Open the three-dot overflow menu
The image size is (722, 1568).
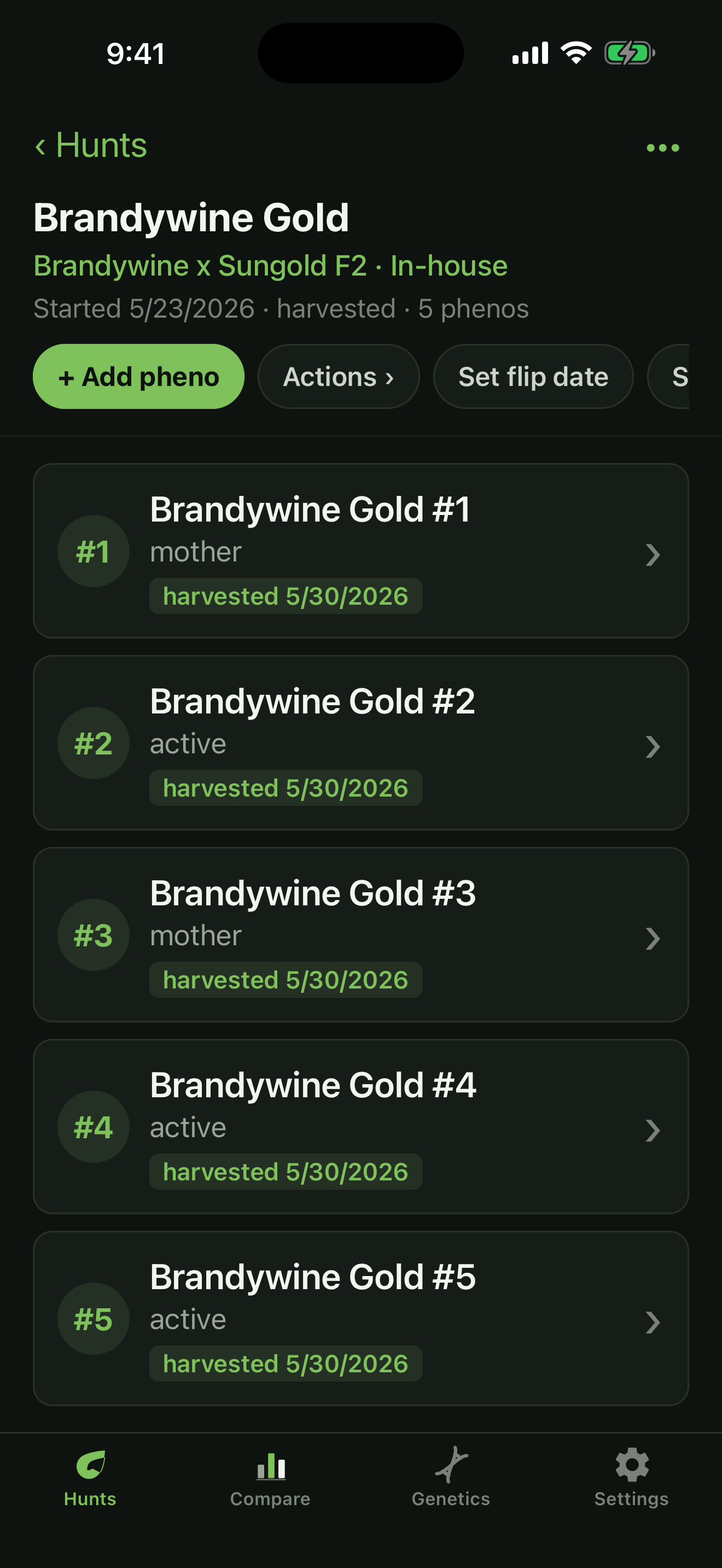point(662,147)
